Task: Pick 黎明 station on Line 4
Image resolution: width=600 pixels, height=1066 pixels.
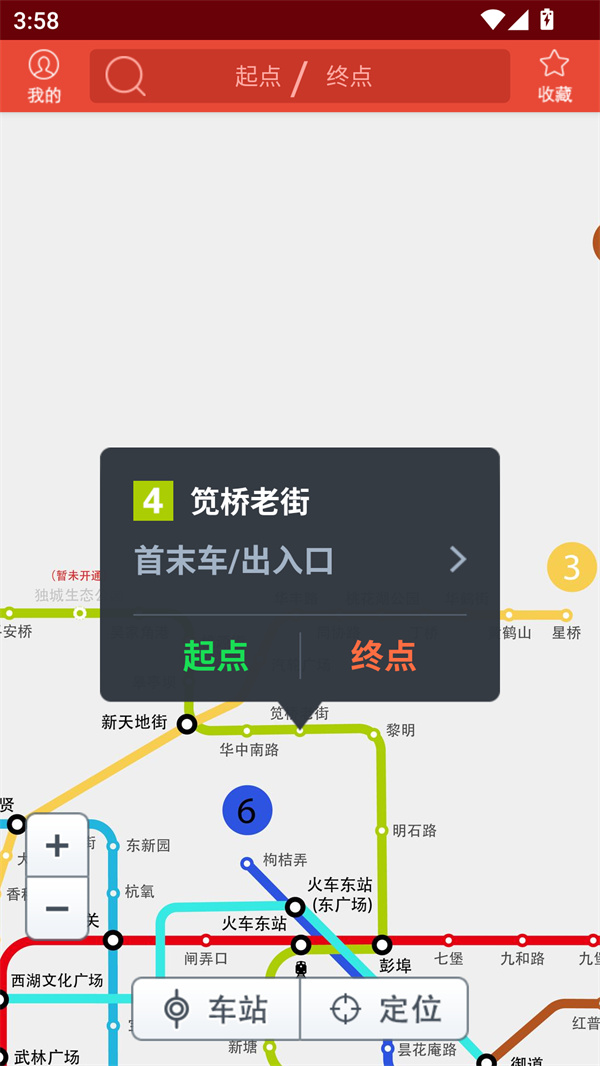Action: point(374,735)
